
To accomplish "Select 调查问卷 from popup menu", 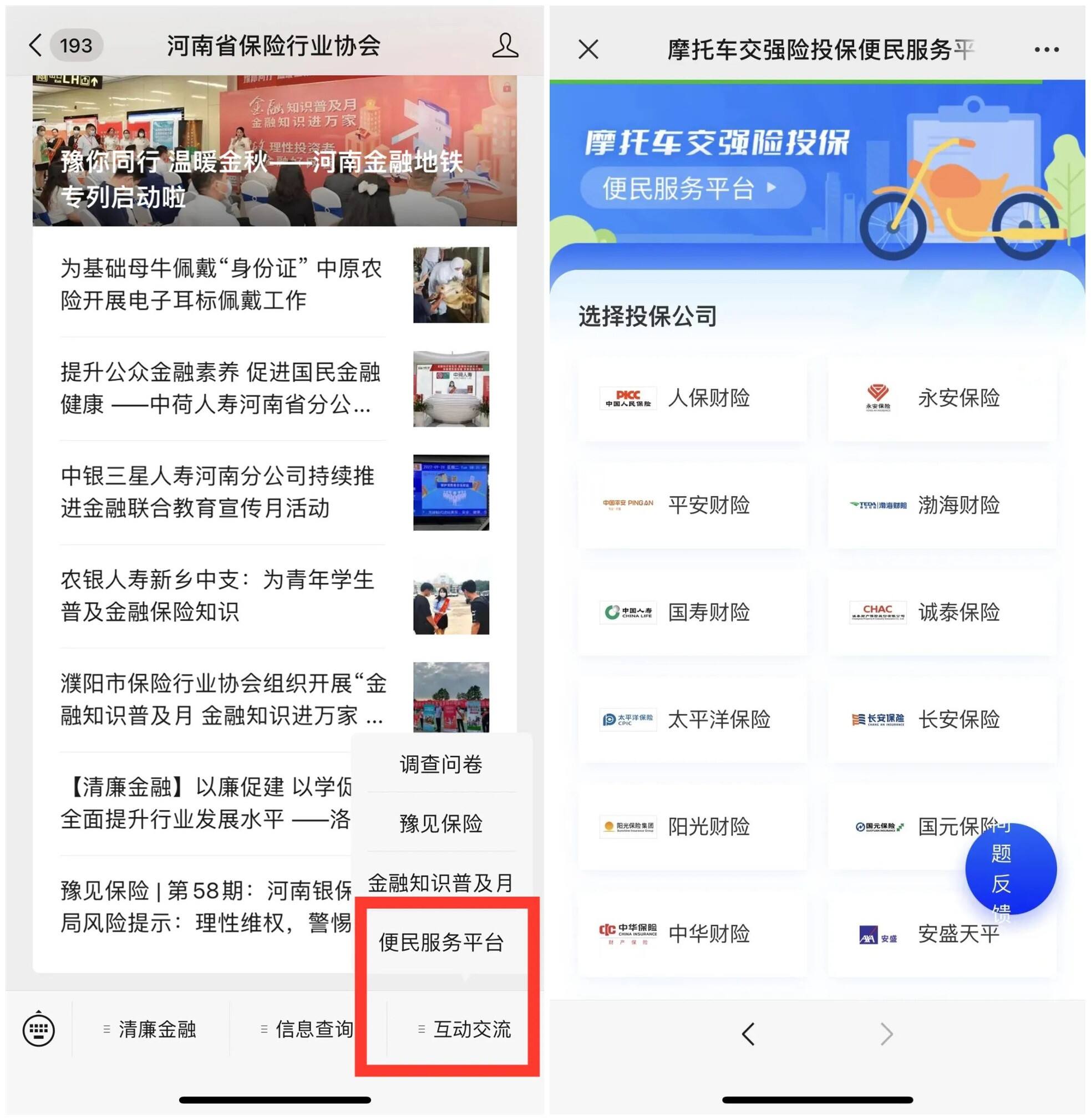I will [441, 763].
